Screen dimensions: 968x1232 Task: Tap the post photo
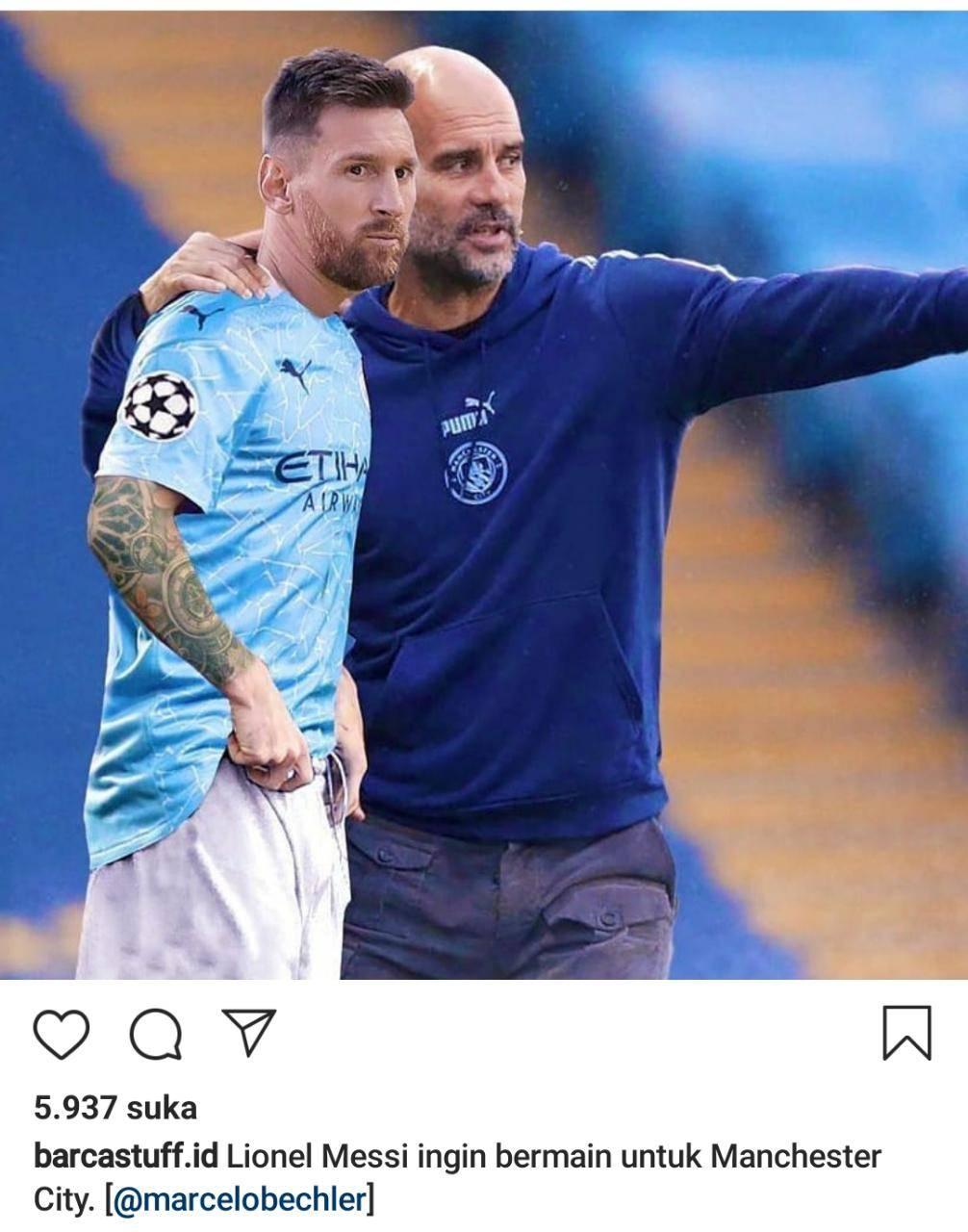pyautogui.click(x=484, y=495)
